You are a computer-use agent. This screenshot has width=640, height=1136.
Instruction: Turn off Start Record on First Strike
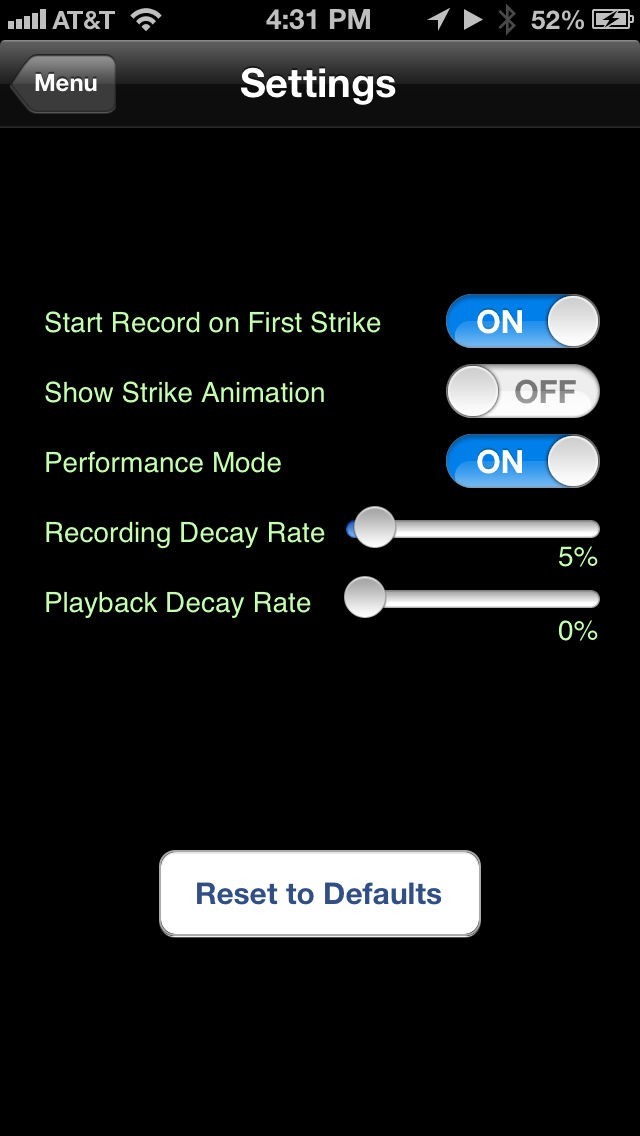[x=522, y=322]
